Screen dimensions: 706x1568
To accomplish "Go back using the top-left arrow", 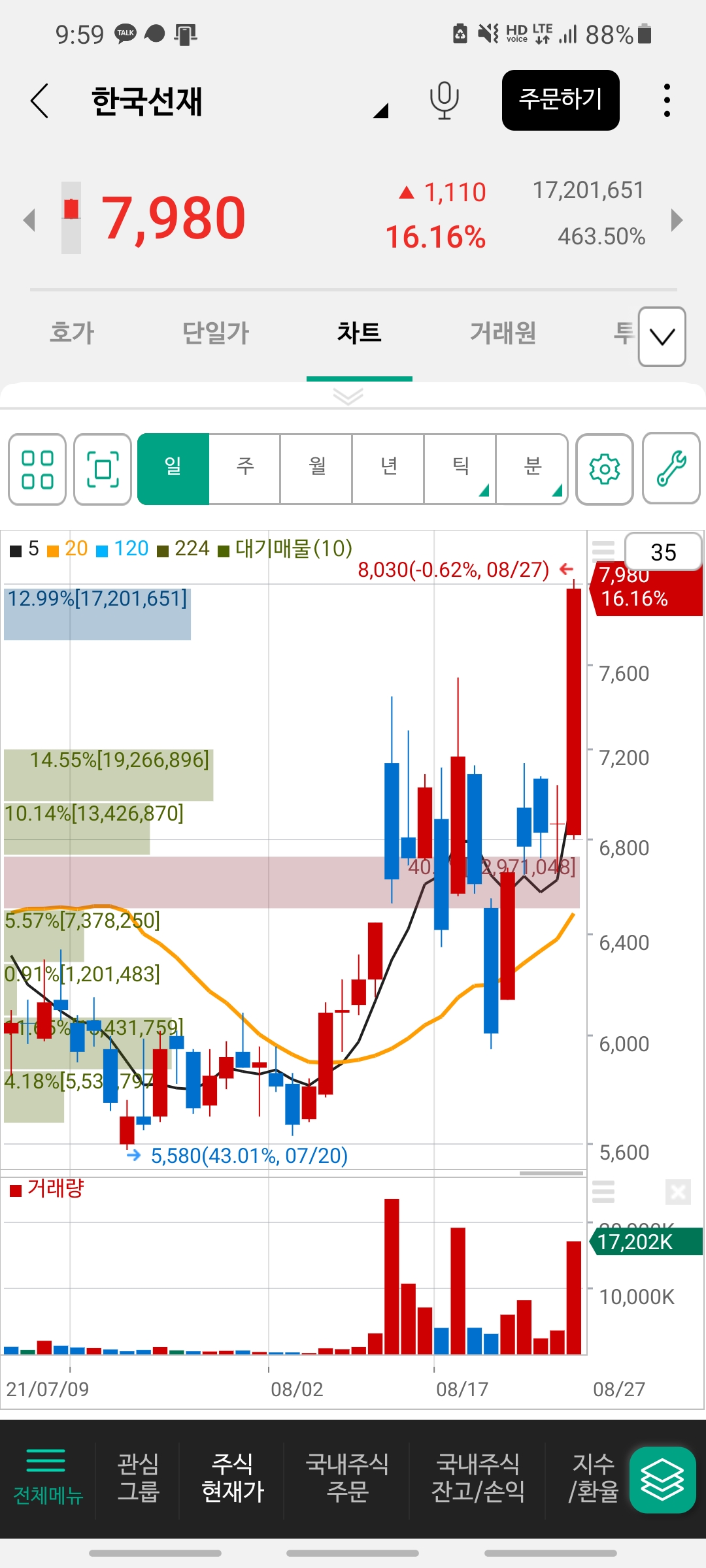I will click(40, 101).
